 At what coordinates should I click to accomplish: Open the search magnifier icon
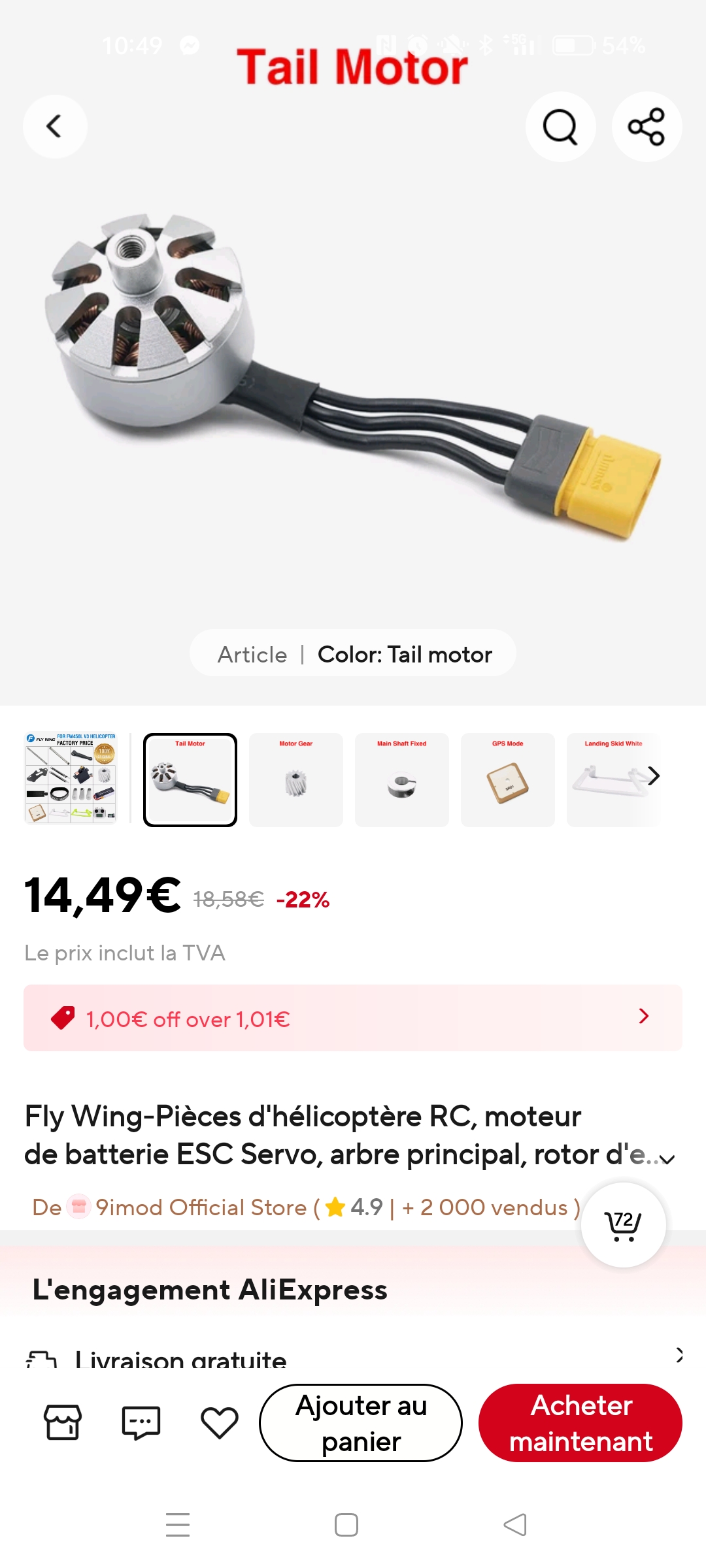point(560,126)
